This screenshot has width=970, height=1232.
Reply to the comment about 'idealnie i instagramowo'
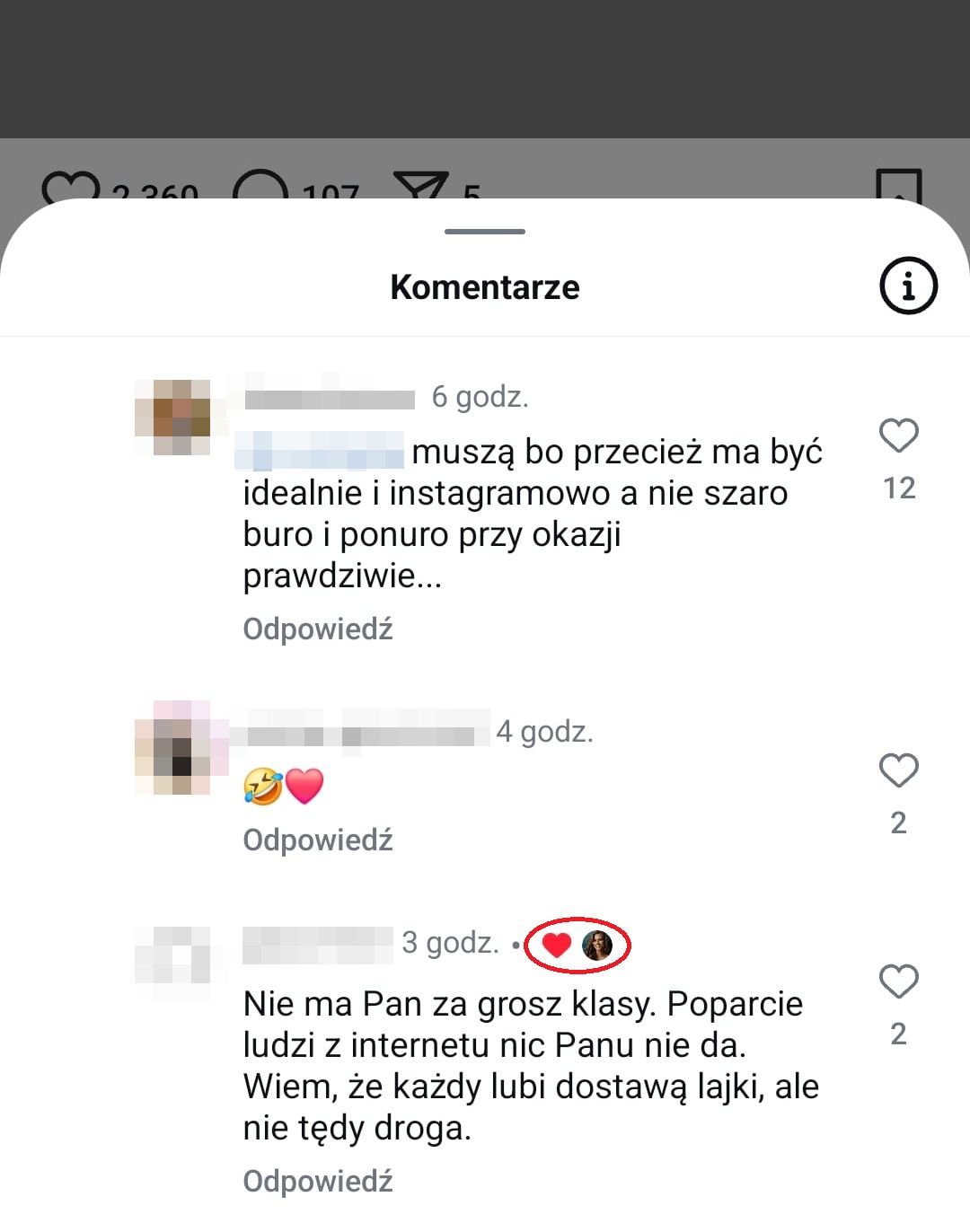click(318, 629)
